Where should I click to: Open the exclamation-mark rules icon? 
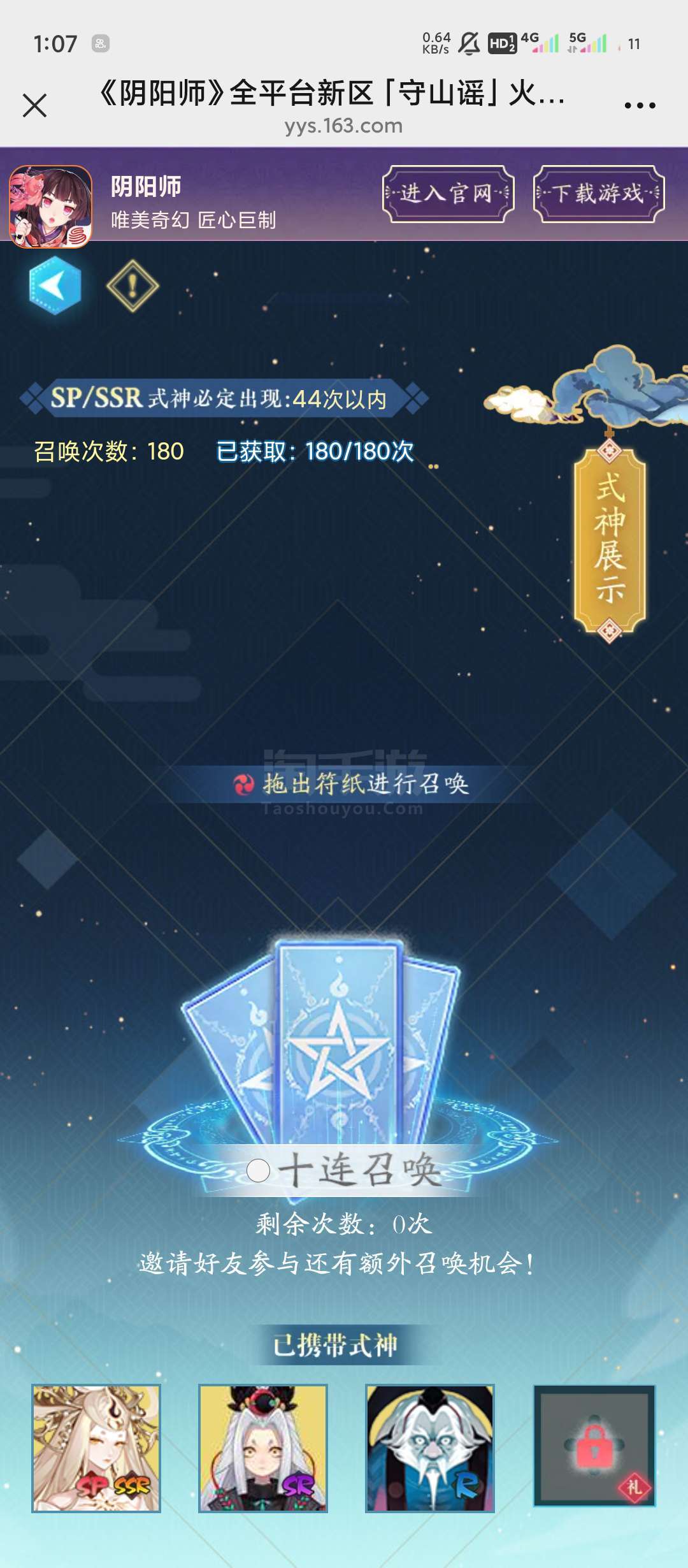click(133, 286)
